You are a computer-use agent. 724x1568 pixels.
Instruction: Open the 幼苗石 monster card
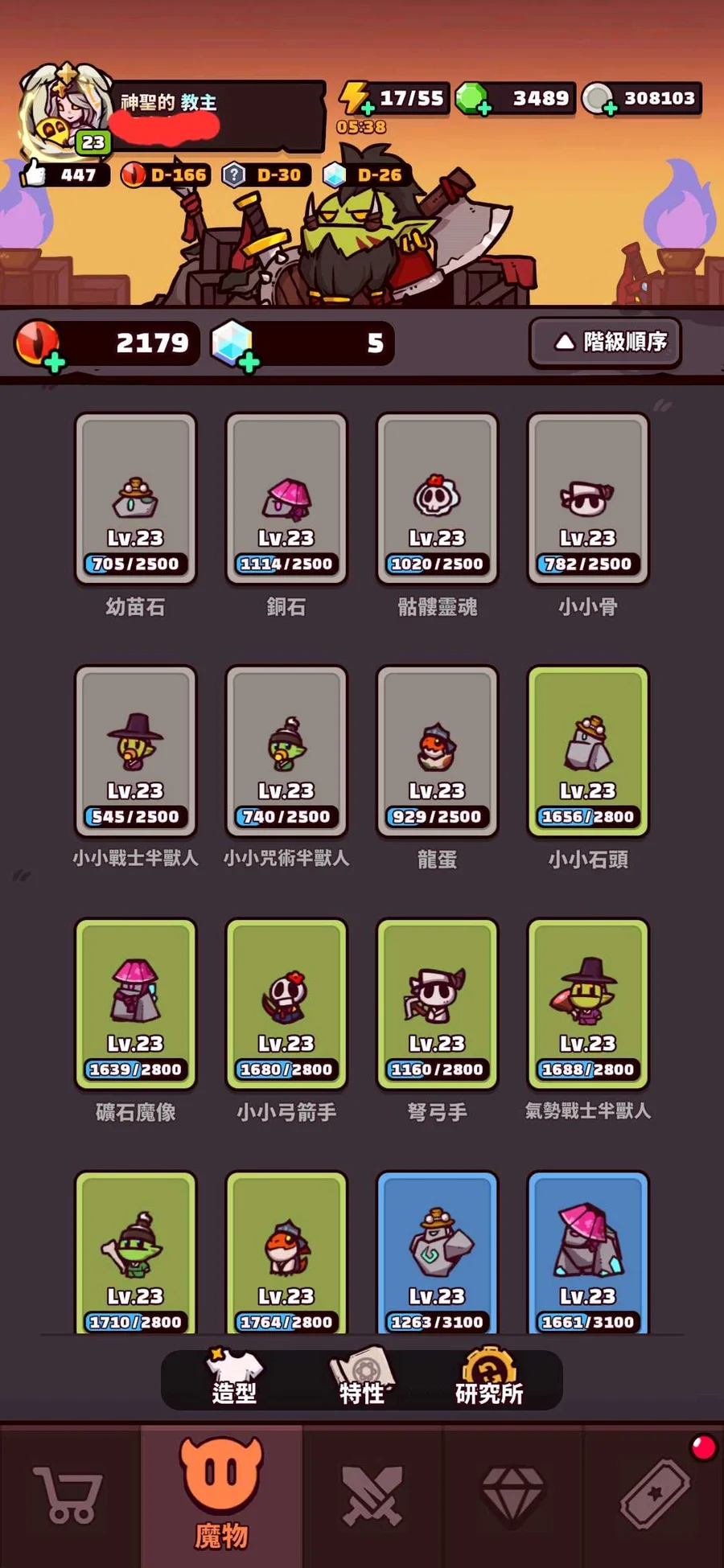click(x=135, y=499)
